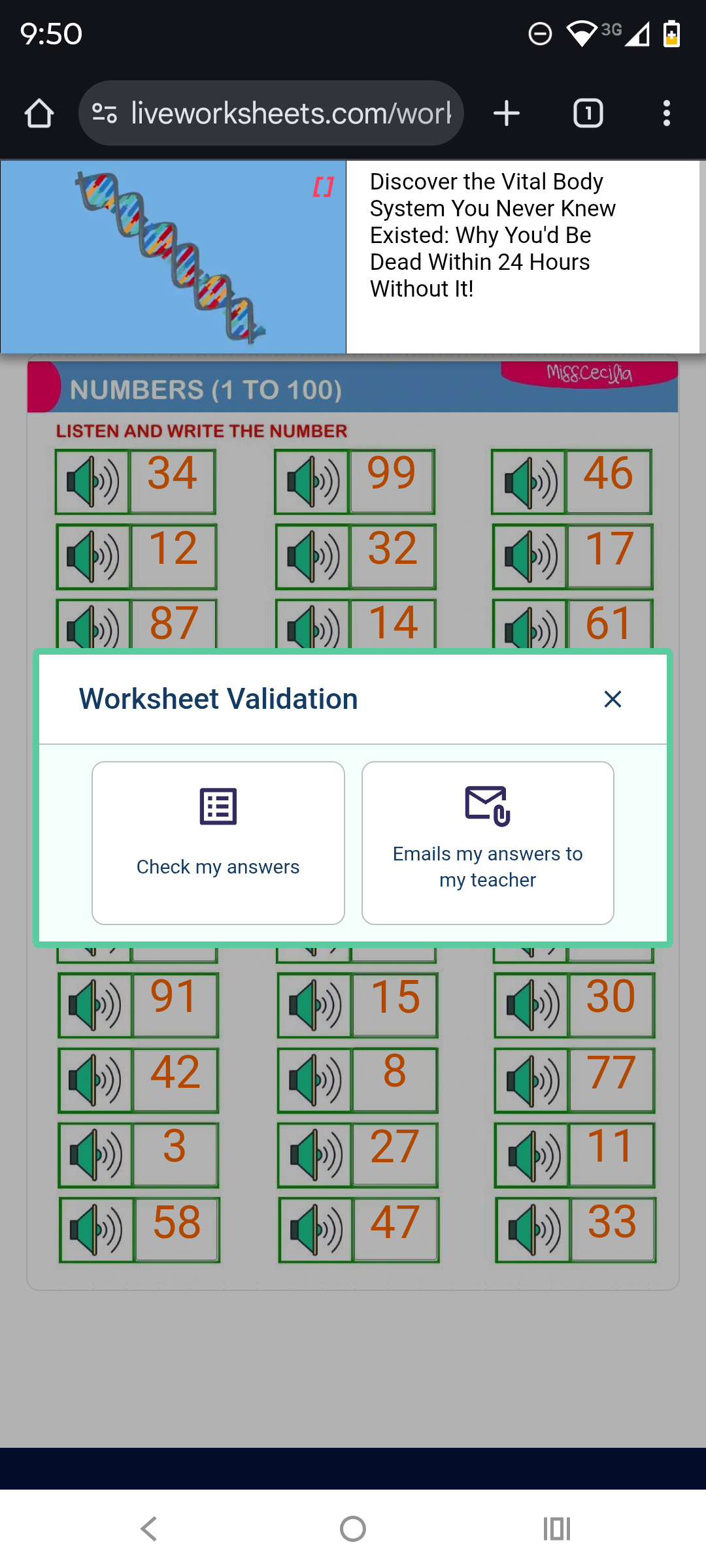The width and height of the screenshot is (706, 1568).
Task: Open a new browser tab
Action: tap(507, 114)
